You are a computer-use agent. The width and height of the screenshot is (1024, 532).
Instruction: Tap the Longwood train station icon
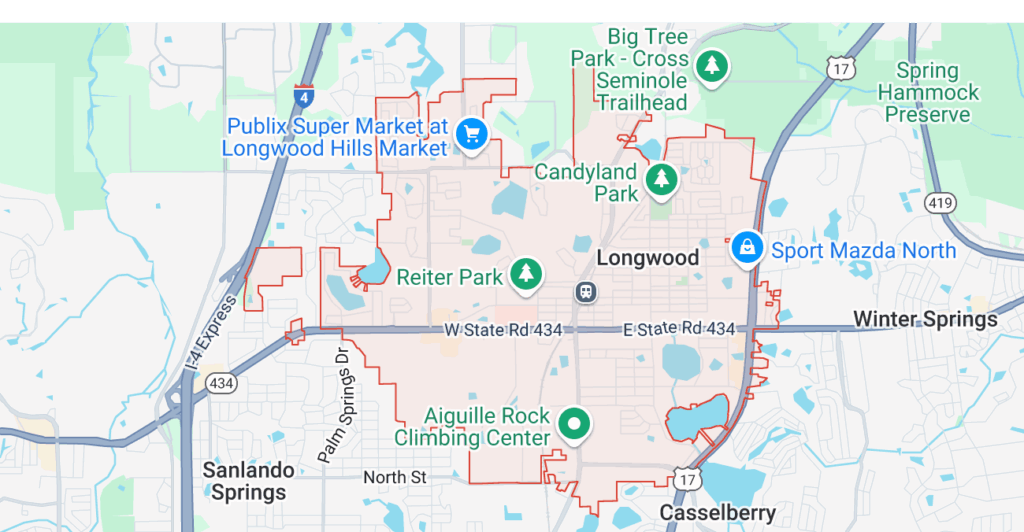click(585, 292)
